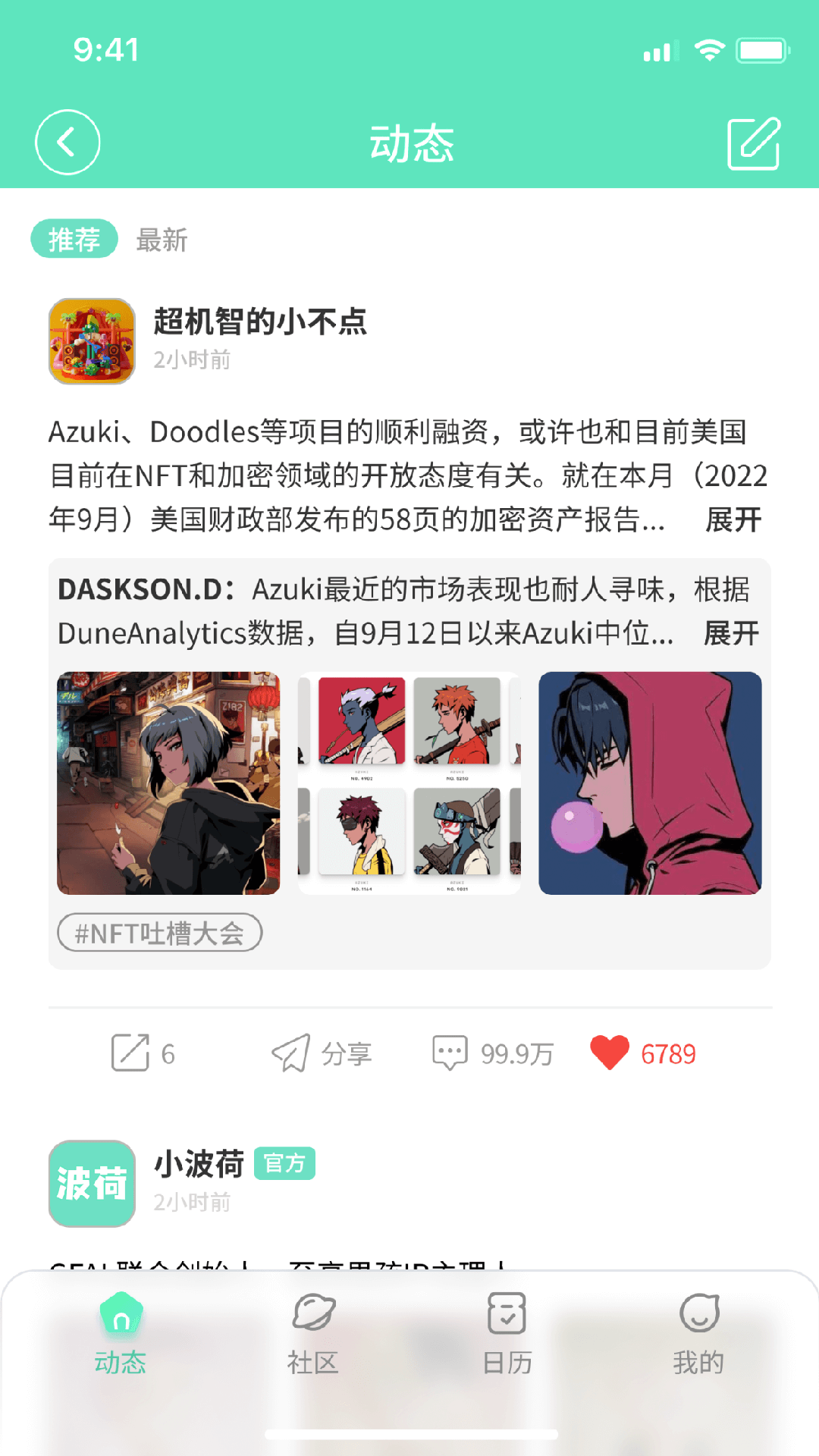
Task: Switch to the 最新 tab
Action: pos(162,240)
